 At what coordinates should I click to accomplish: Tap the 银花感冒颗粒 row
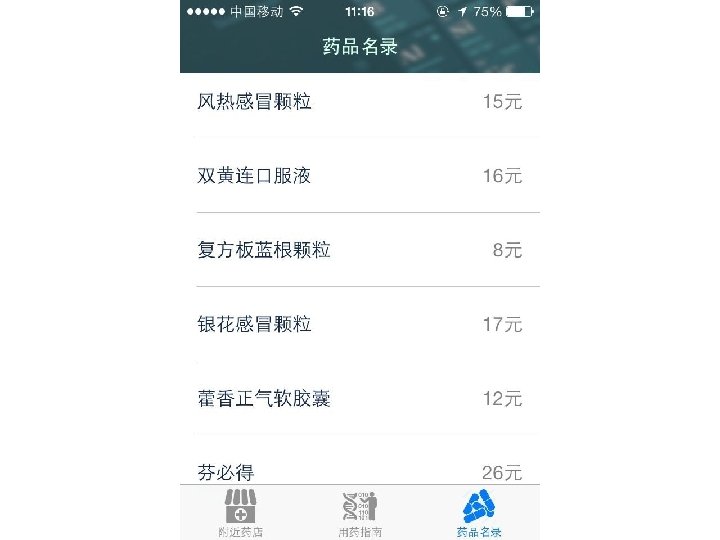[360, 324]
